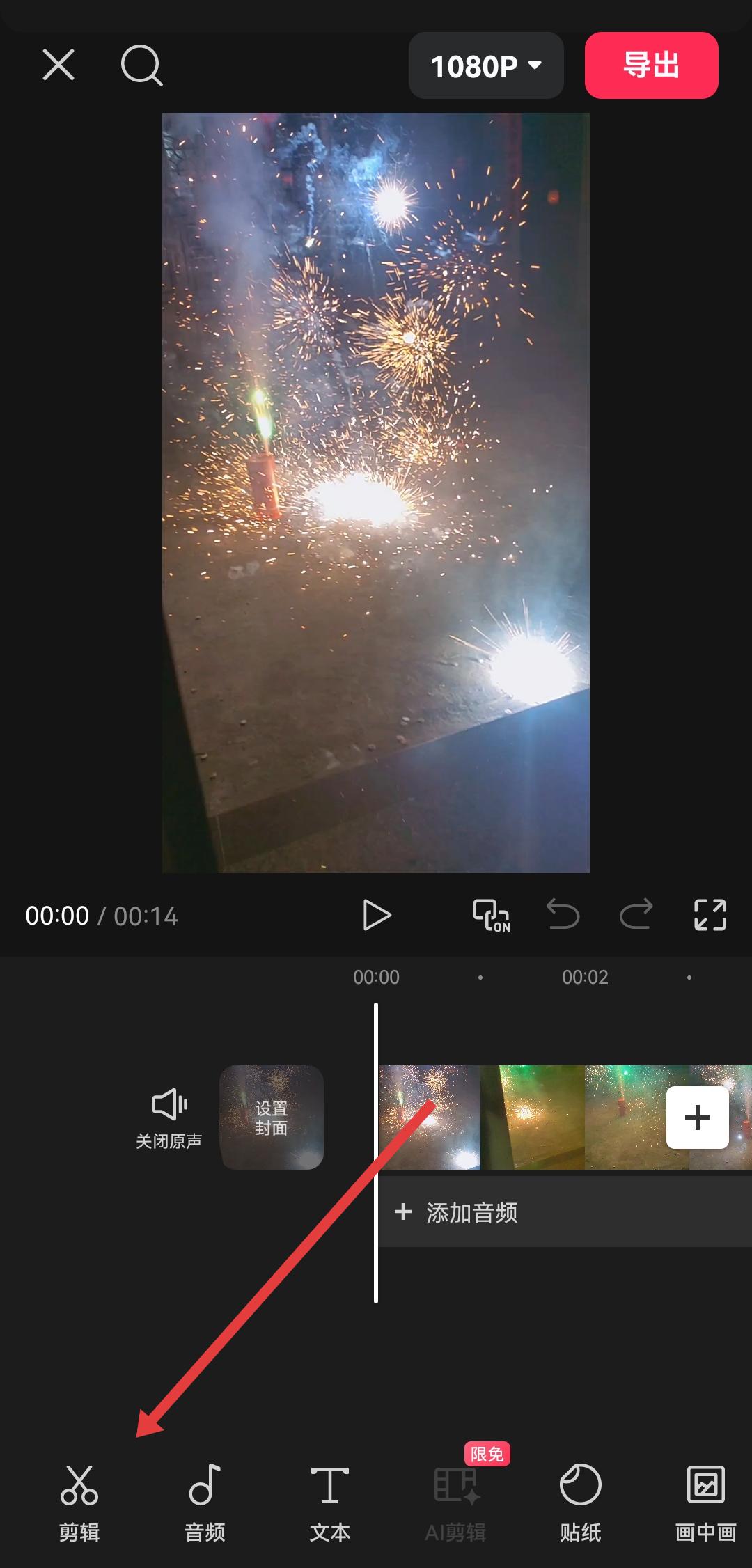Play the video preview
The height and width of the screenshot is (1568, 752).
[x=377, y=915]
